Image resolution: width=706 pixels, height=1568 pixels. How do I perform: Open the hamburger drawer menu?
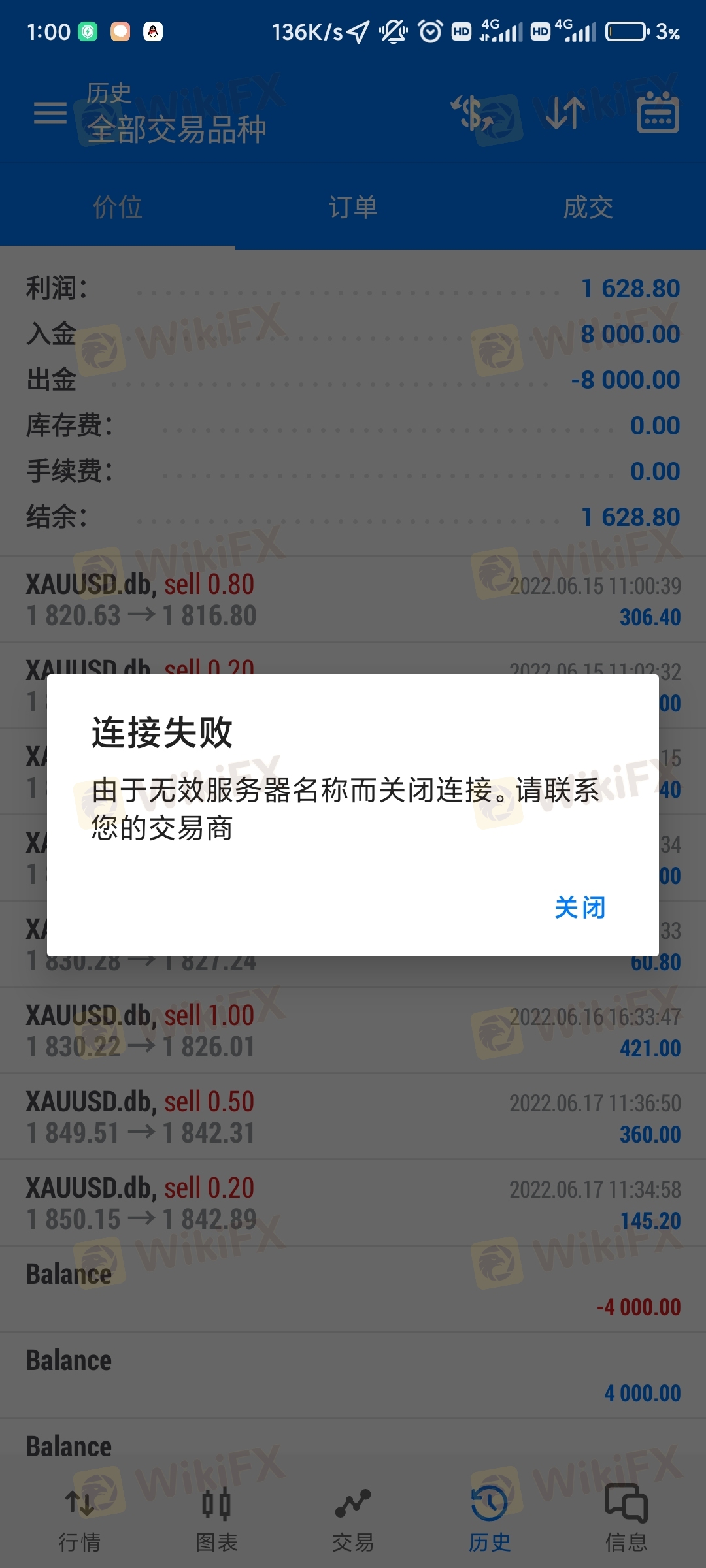point(50,114)
